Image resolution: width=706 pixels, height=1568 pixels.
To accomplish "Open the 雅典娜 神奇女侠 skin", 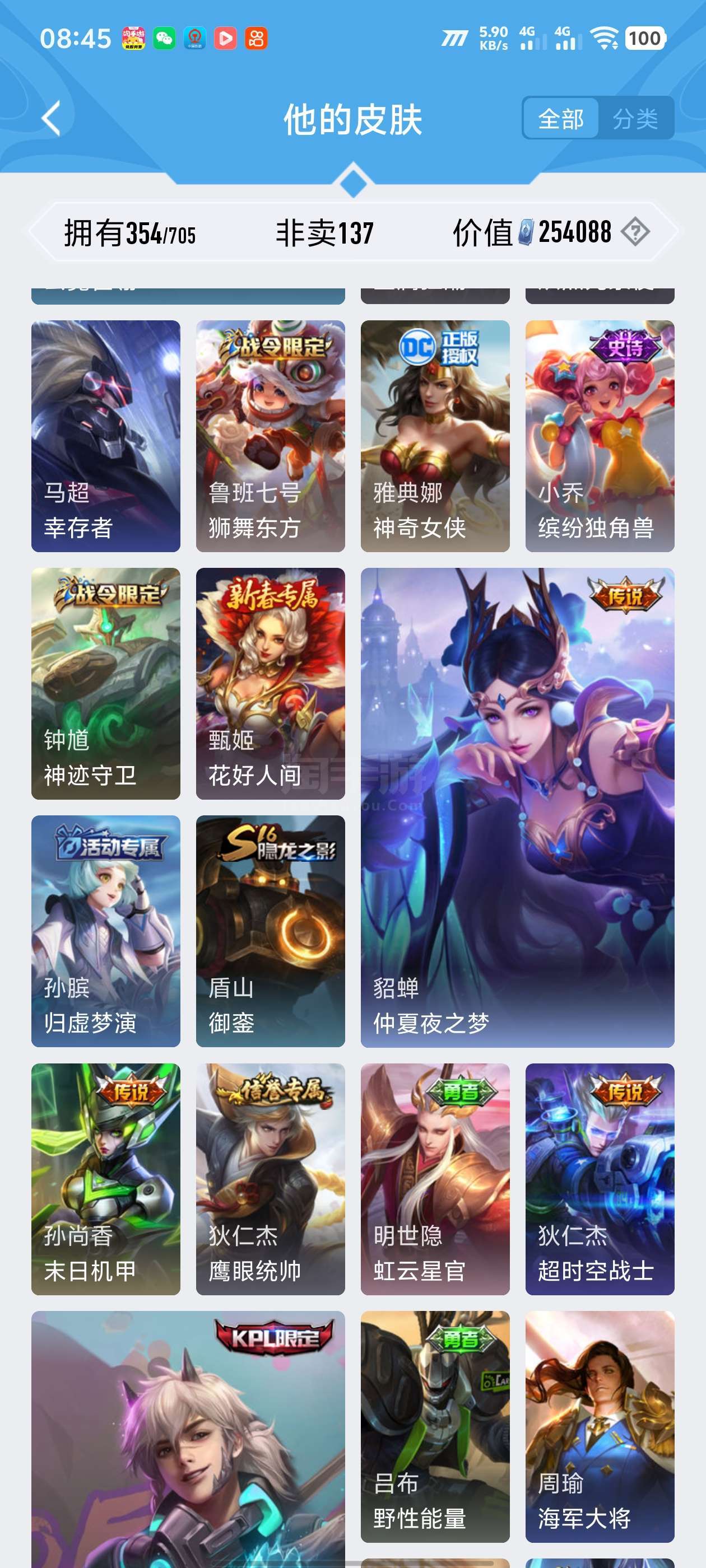I will [435, 436].
